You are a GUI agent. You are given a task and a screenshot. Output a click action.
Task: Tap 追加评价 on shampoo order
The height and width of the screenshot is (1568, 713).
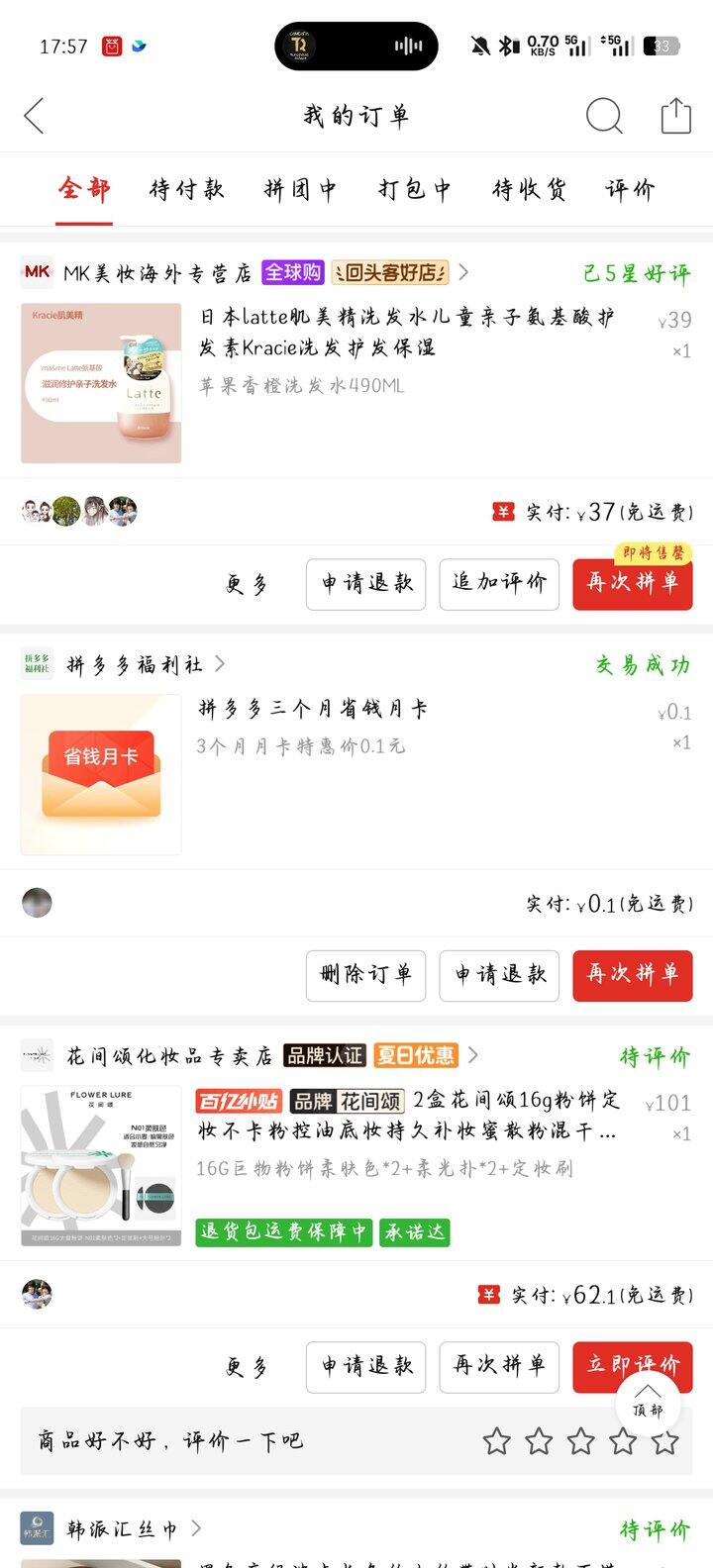pos(499,583)
